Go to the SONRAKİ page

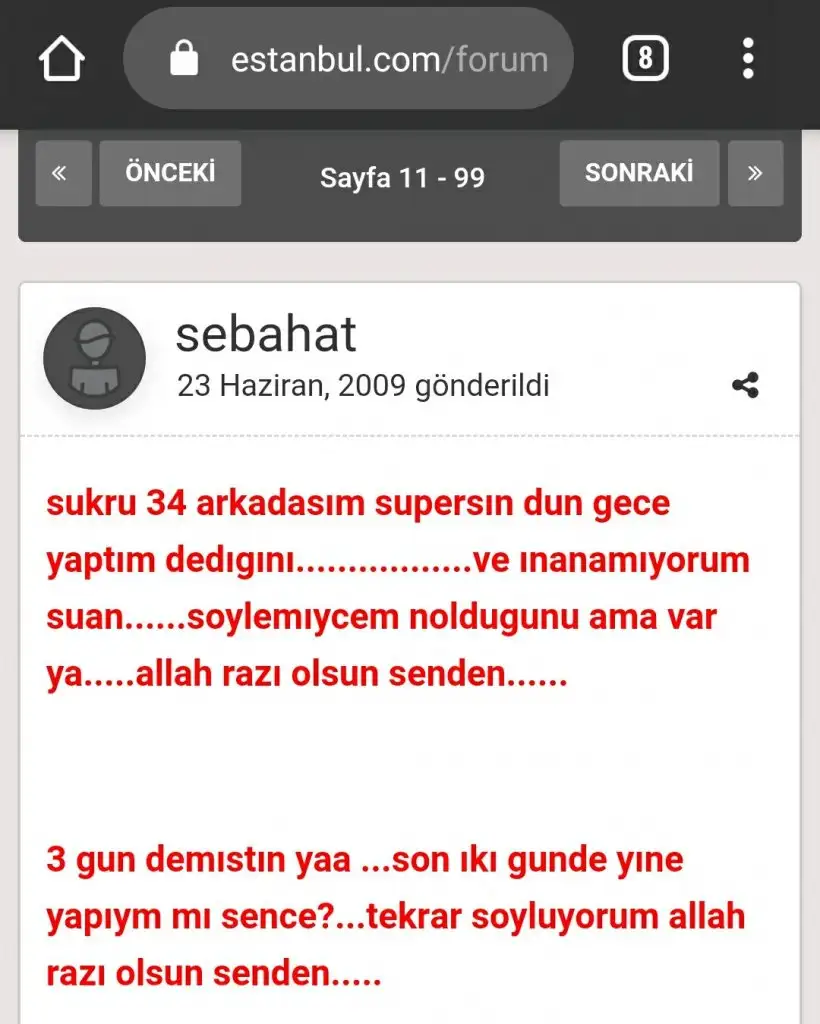coord(639,173)
